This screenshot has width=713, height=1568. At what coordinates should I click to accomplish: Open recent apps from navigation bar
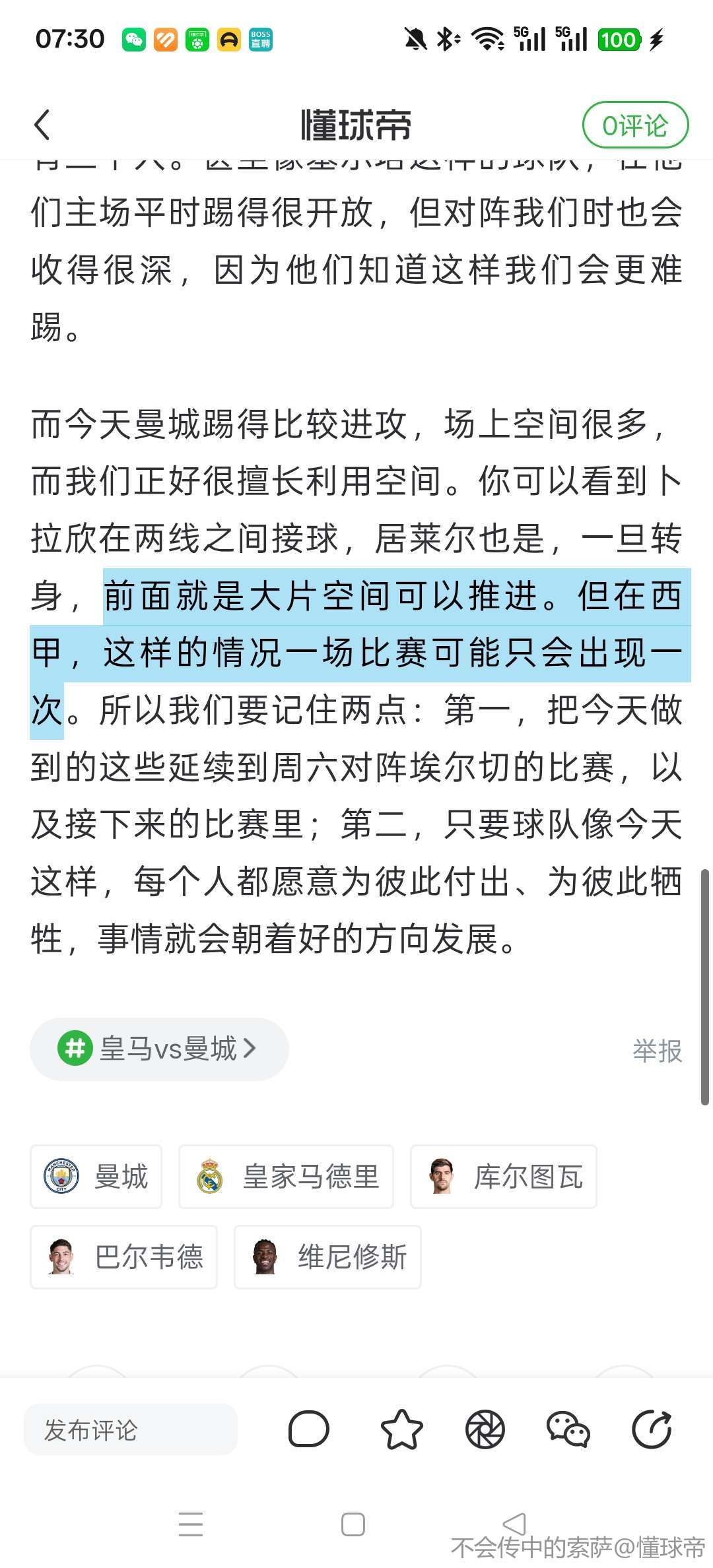pos(191,1524)
